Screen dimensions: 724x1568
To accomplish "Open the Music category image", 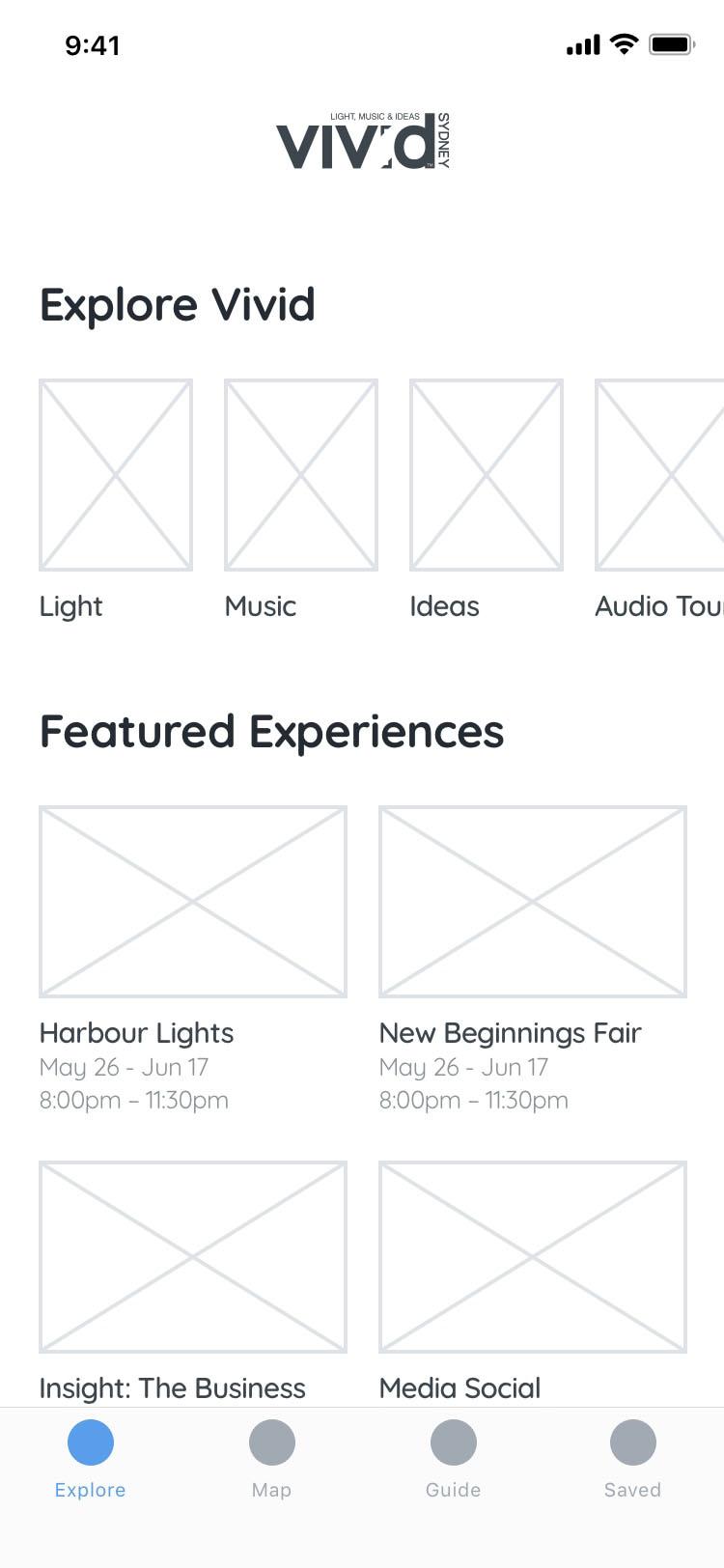I will coord(300,474).
